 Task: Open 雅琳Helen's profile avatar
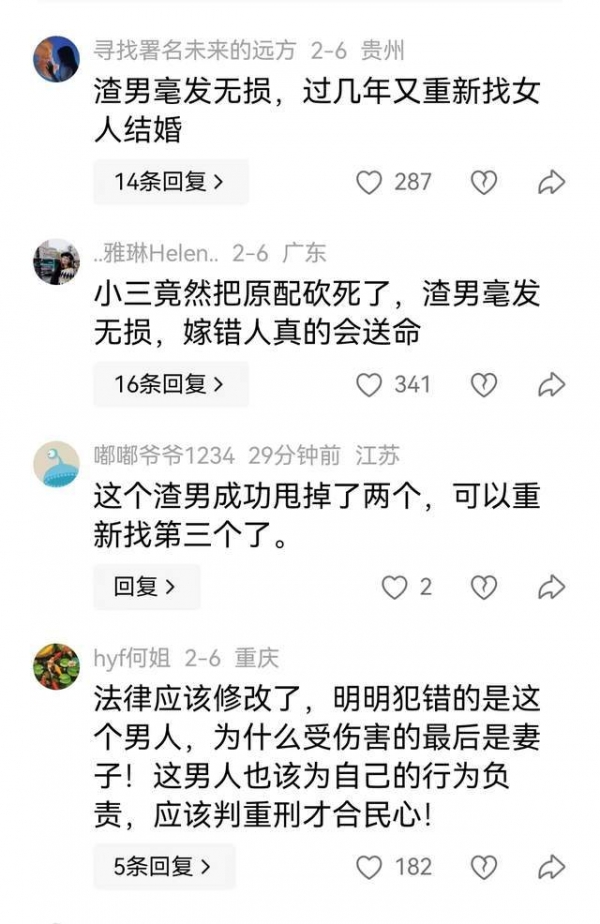[56, 261]
